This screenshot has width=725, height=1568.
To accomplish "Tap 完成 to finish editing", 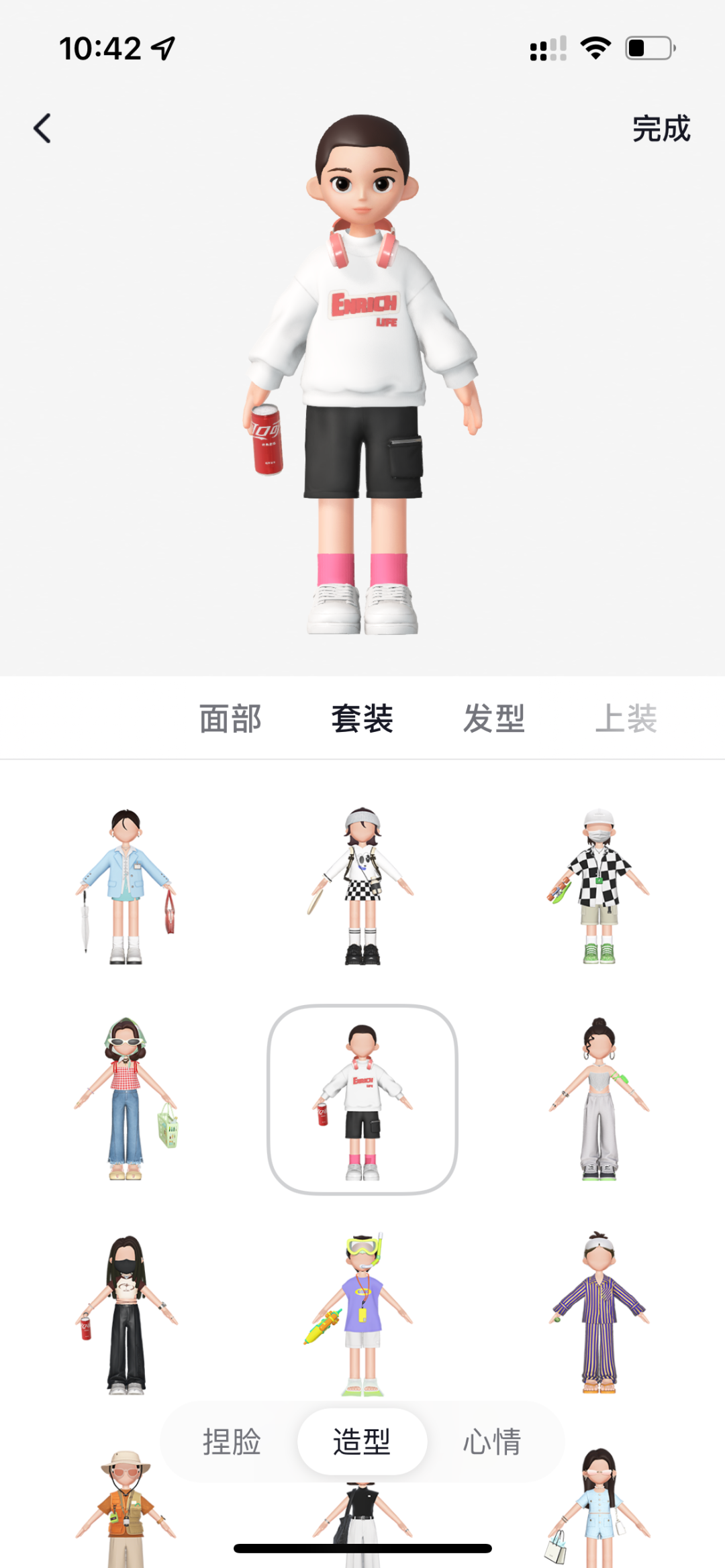I will [x=661, y=128].
